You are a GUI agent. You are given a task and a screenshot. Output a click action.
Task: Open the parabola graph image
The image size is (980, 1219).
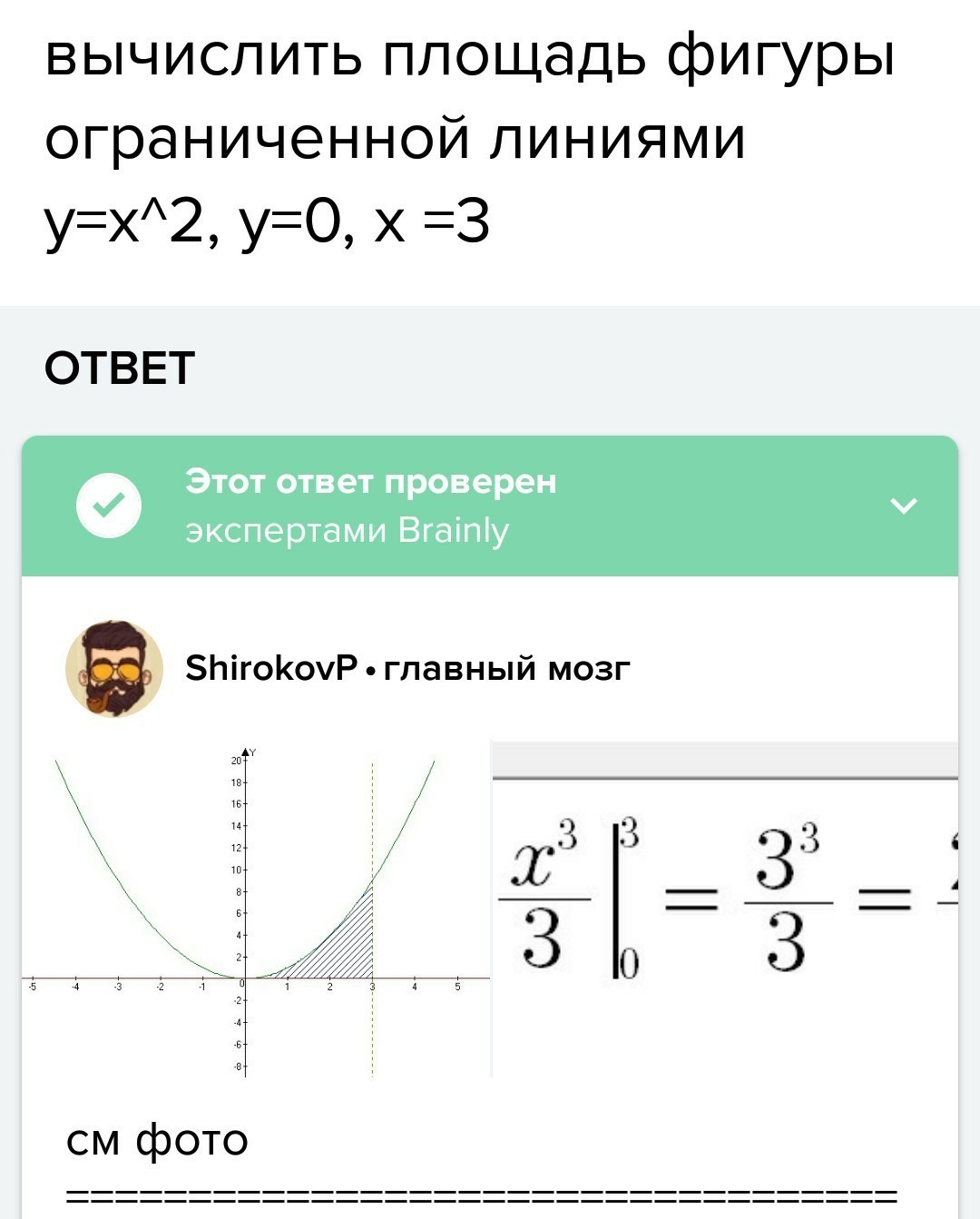pyautogui.click(x=256, y=908)
